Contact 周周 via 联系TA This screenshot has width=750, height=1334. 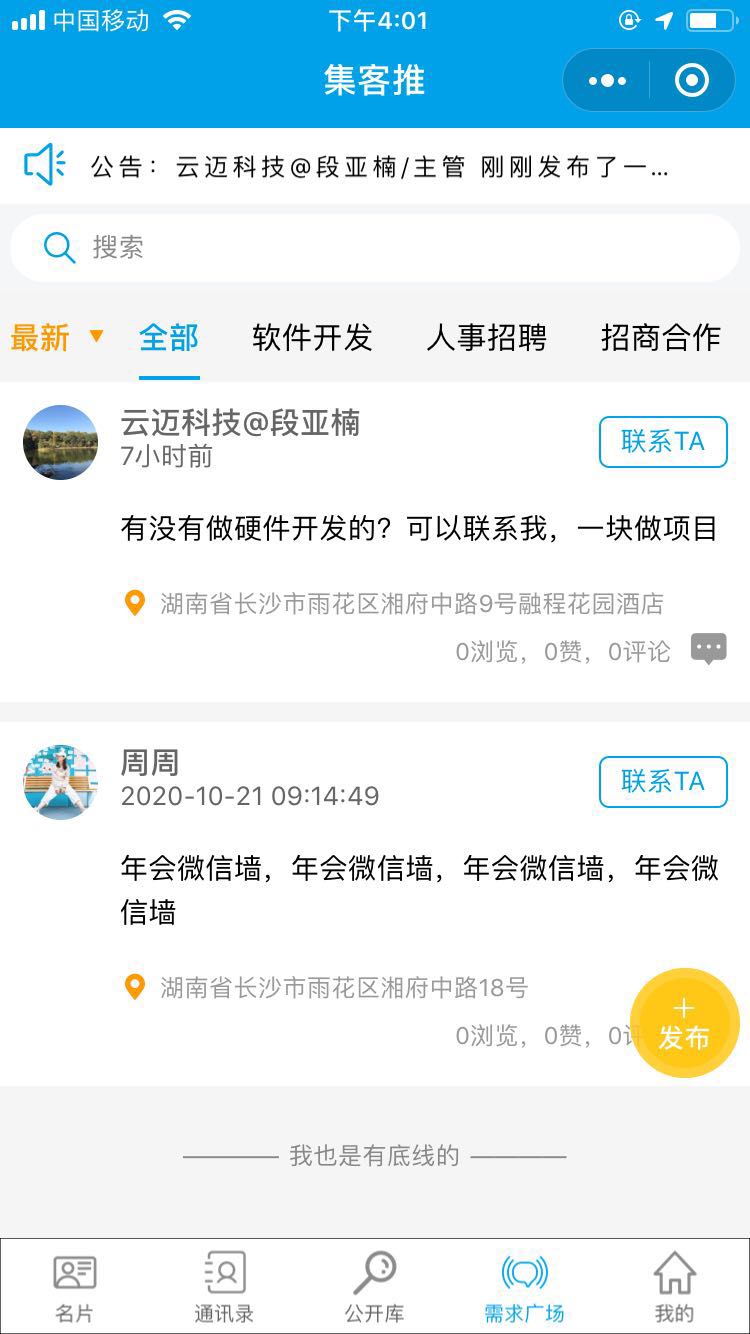(663, 782)
